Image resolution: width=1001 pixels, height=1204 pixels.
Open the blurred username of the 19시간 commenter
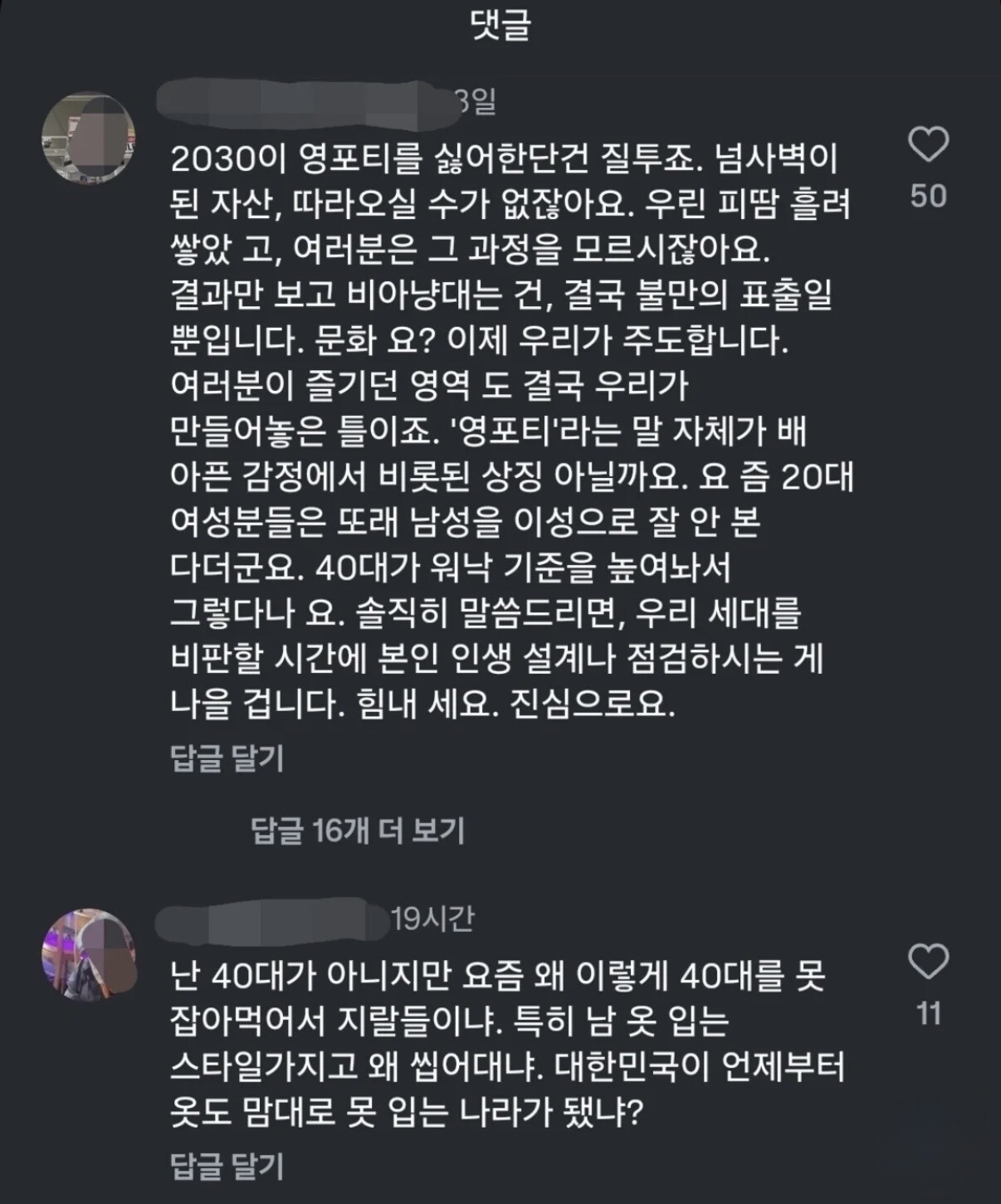coord(272,919)
